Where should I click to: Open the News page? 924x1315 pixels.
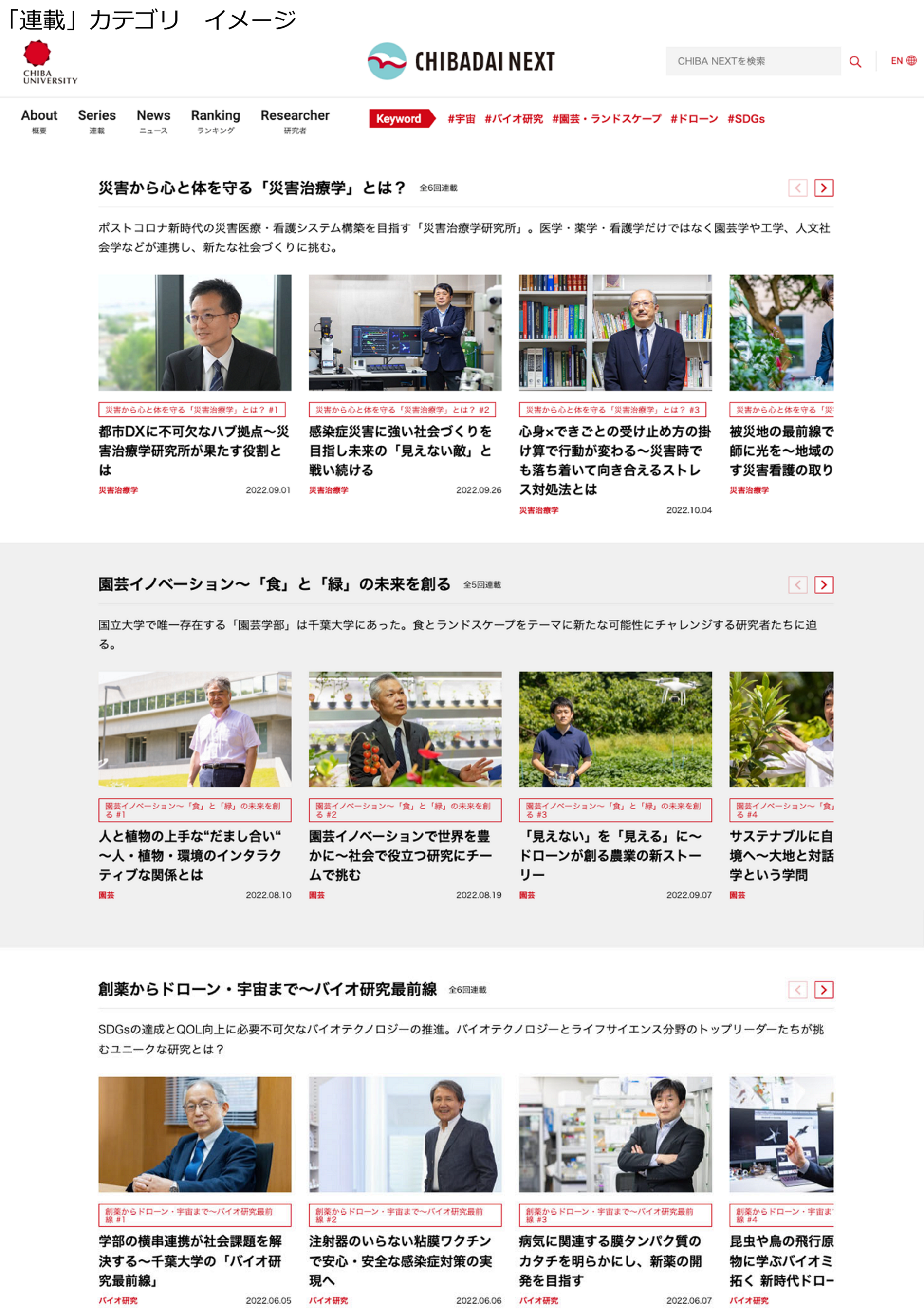point(153,121)
